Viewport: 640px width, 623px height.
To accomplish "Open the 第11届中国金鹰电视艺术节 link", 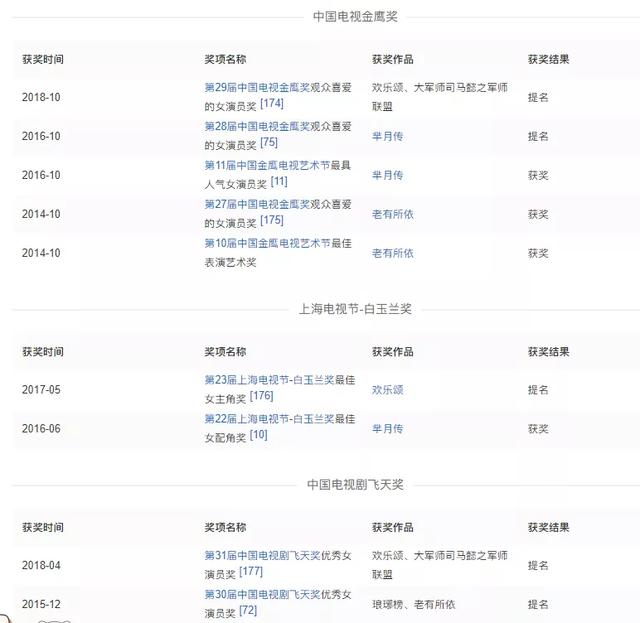I will click(x=267, y=165).
